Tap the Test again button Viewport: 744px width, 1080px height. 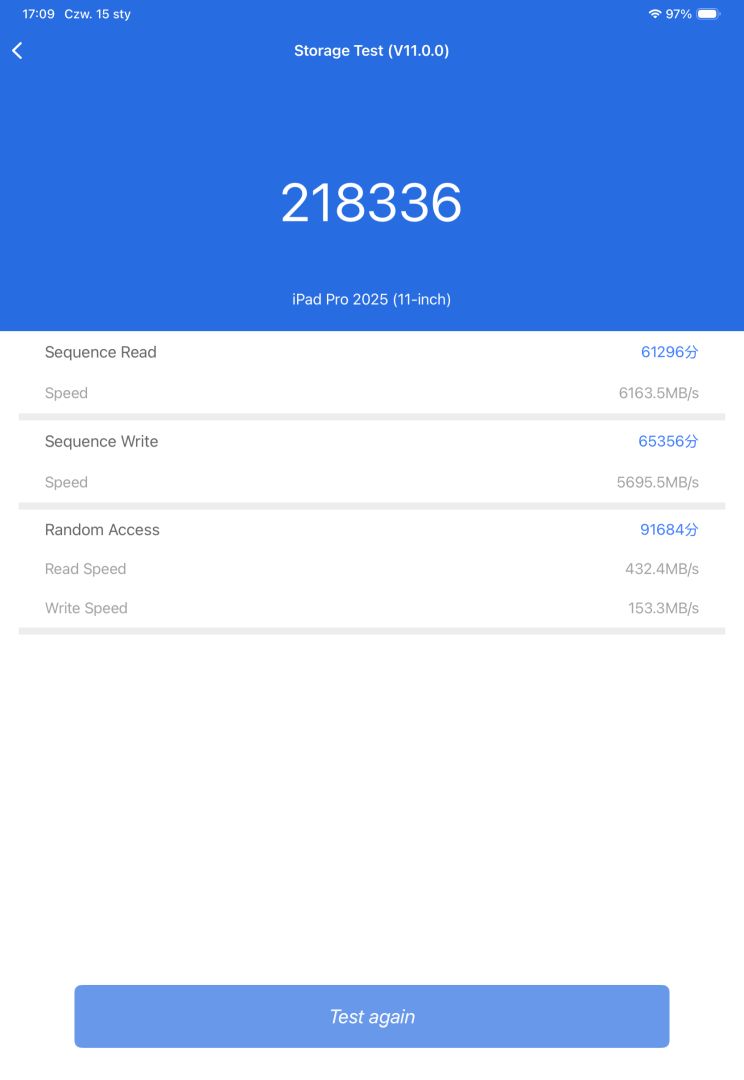tap(372, 1016)
